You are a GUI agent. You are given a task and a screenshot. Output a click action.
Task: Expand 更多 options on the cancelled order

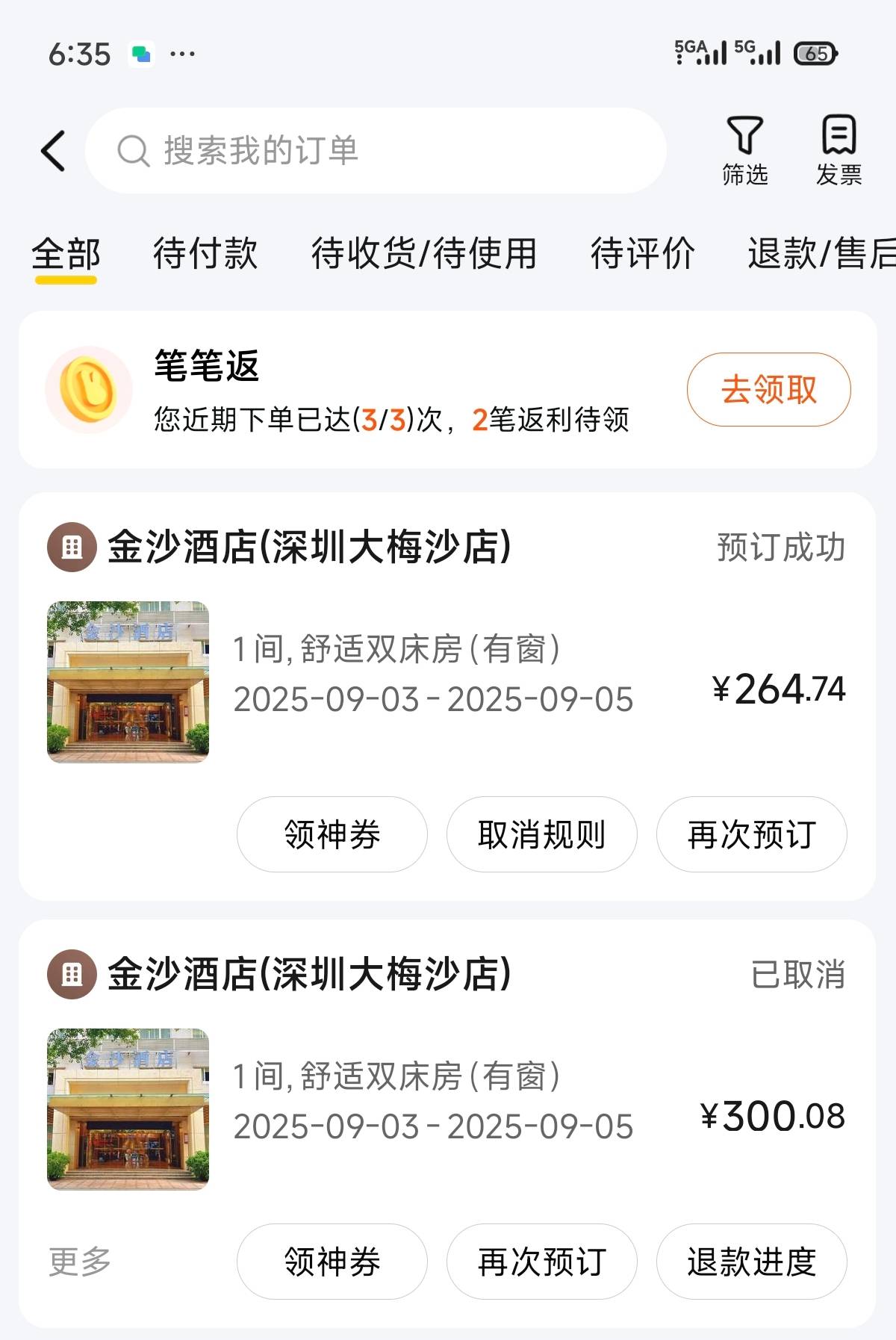(x=80, y=1262)
